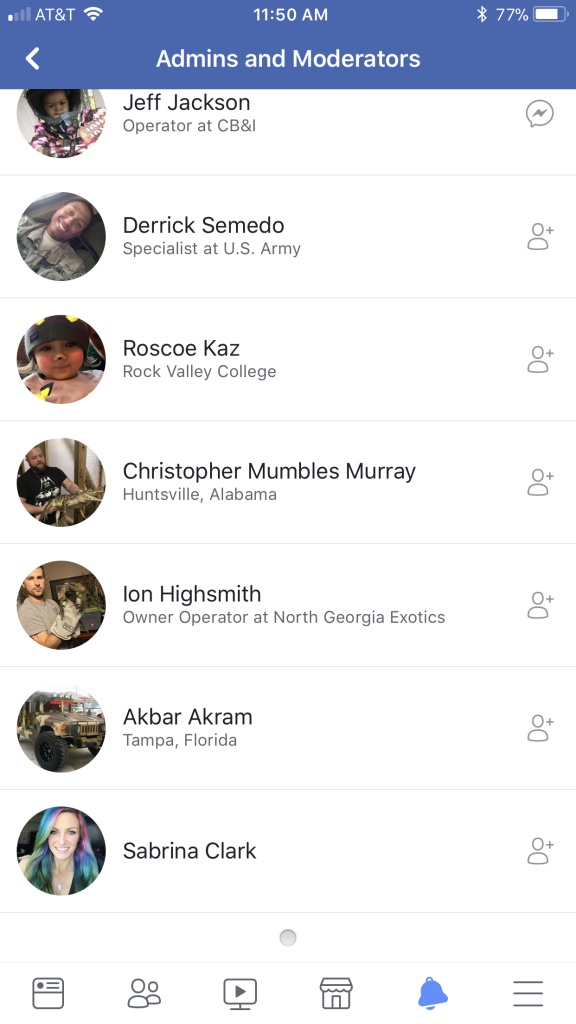Go back from Admins and Moderators

[33, 59]
